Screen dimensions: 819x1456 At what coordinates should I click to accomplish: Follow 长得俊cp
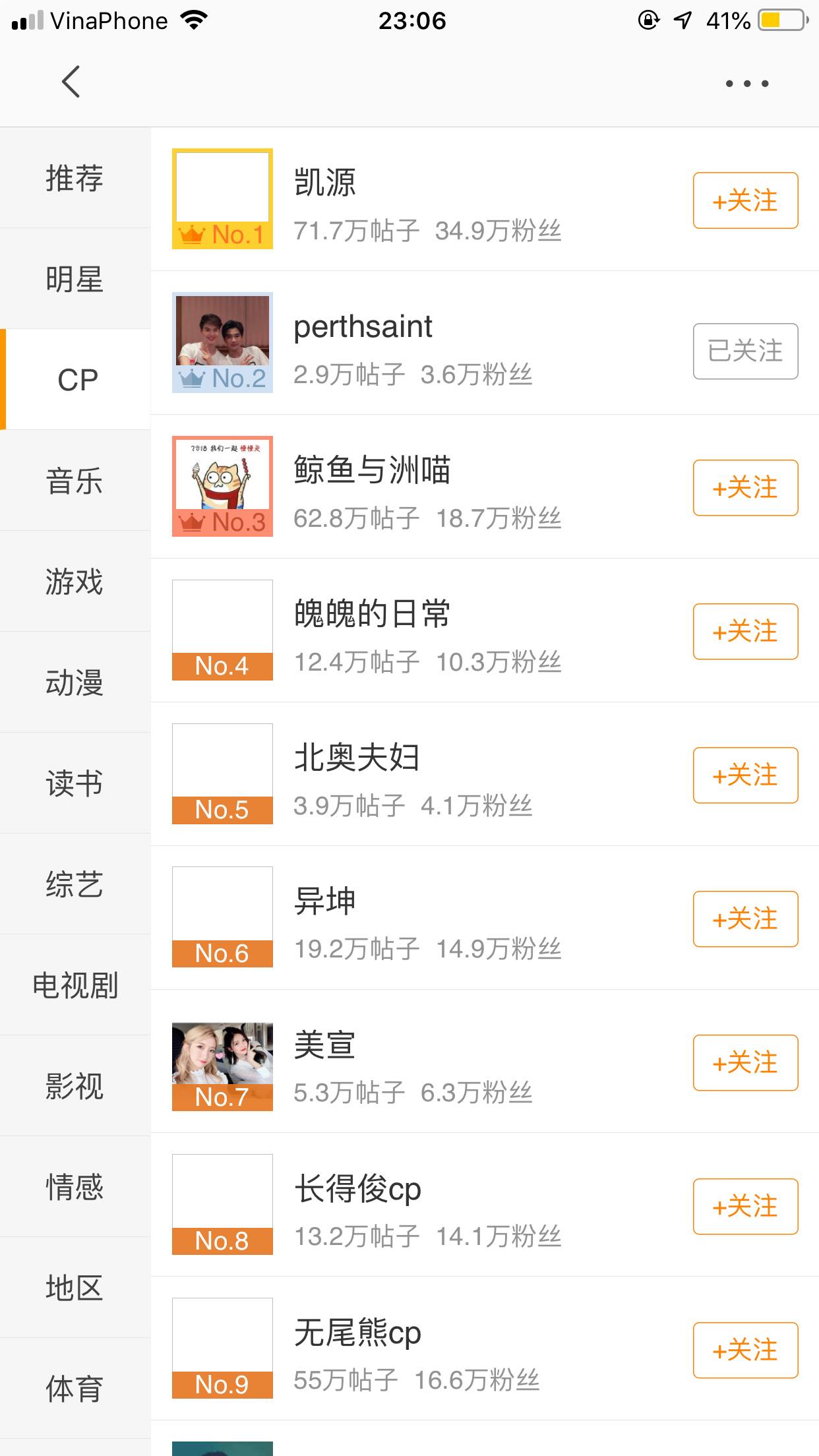[x=745, y=1207]
